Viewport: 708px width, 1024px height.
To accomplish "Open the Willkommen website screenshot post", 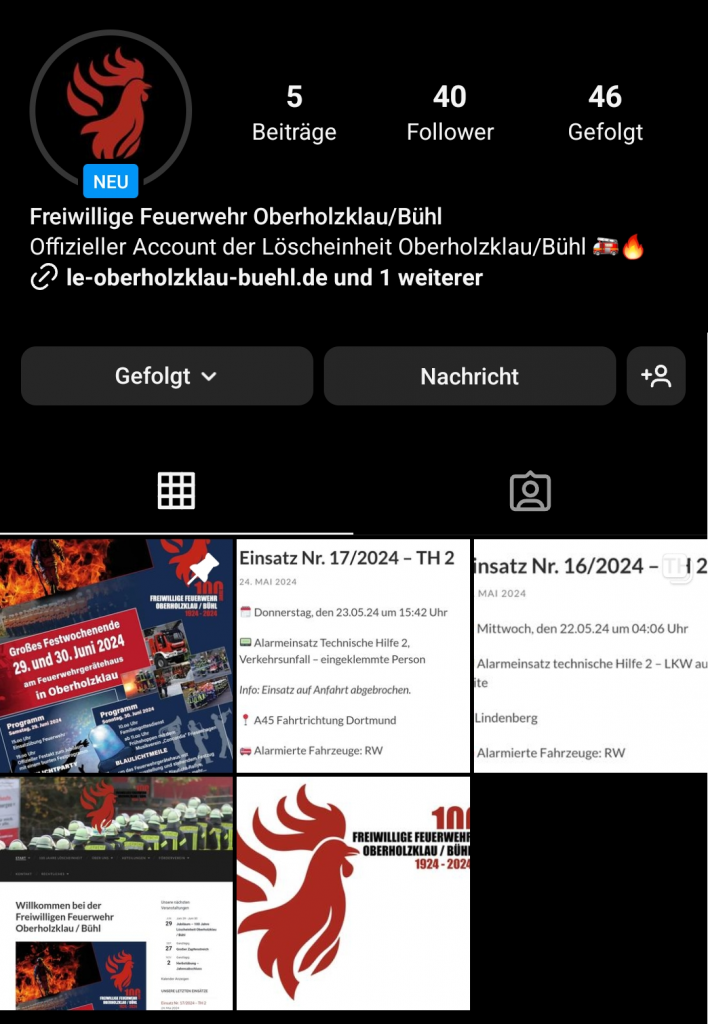I will tap(117, 893).
